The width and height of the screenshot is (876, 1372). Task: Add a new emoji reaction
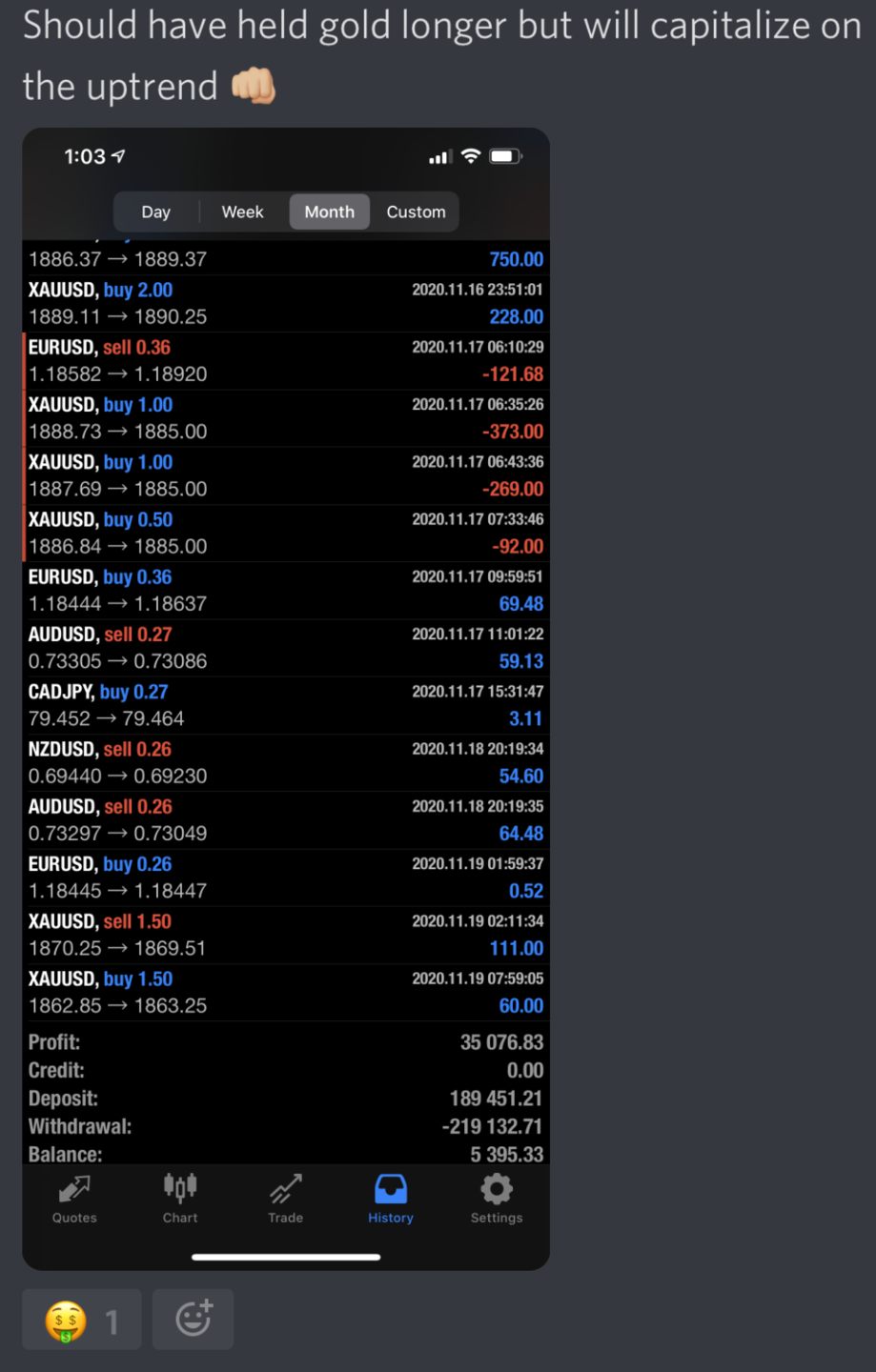coord(194,1320)
